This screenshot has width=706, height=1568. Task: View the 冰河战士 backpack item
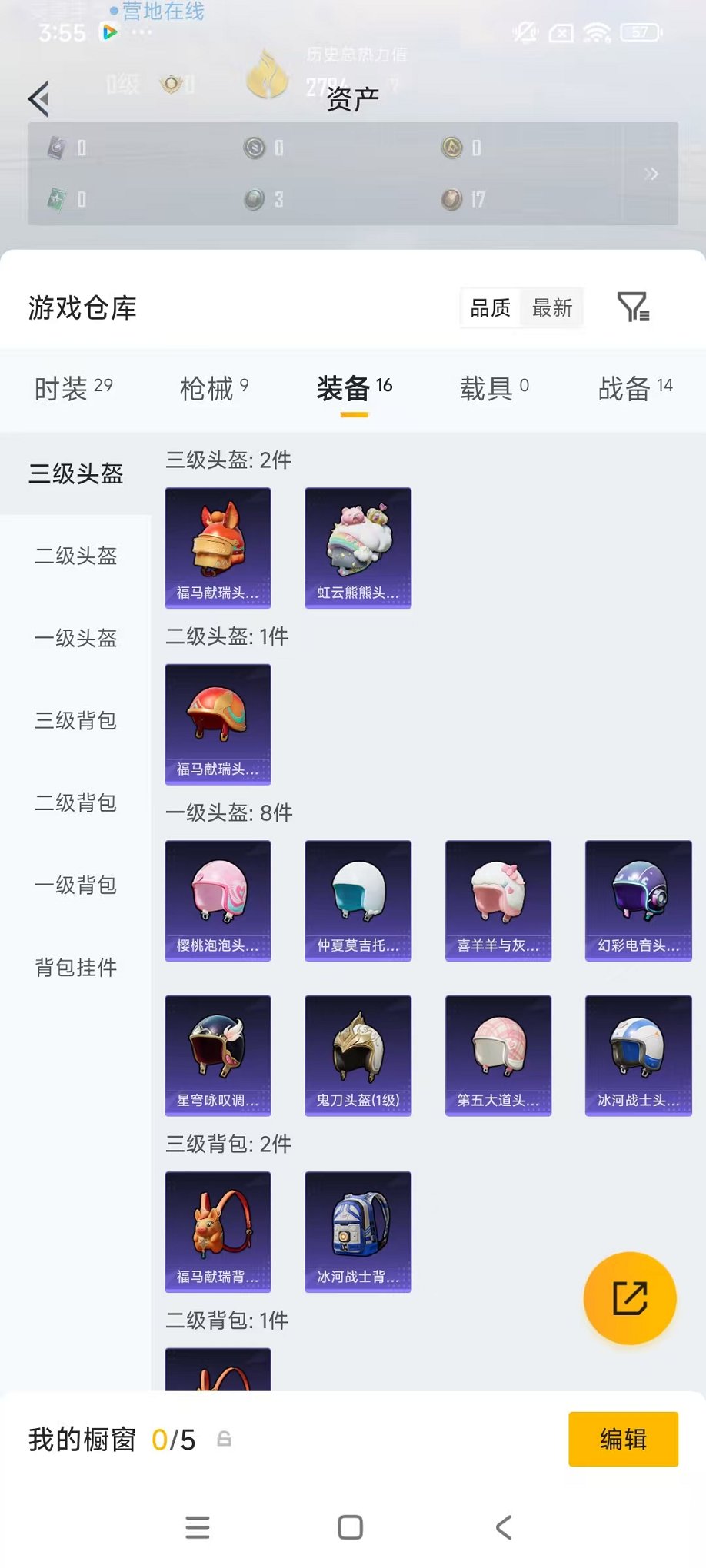coord(358,1231)
